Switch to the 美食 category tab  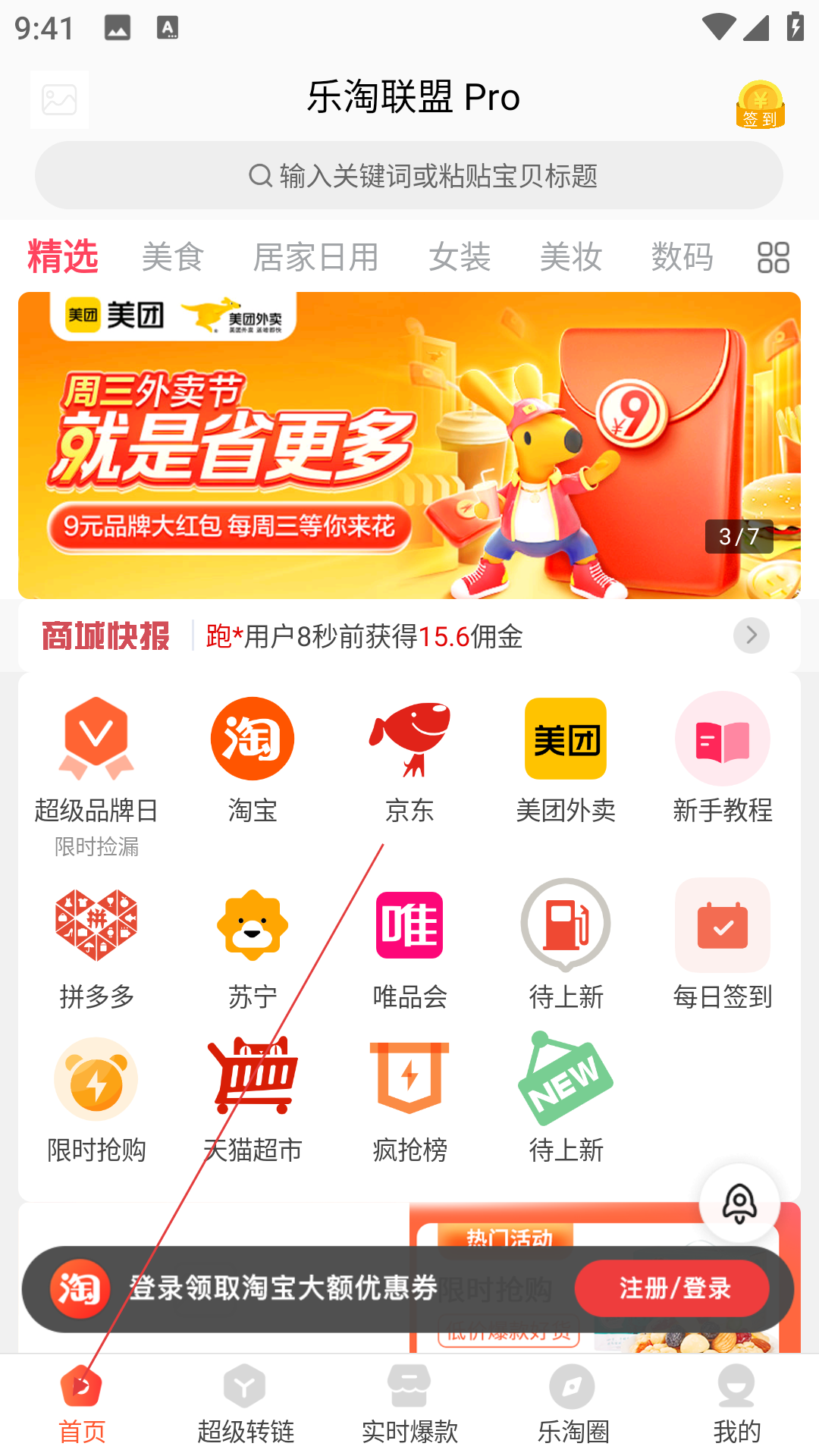pyautogui.click(x=173, y=256)
